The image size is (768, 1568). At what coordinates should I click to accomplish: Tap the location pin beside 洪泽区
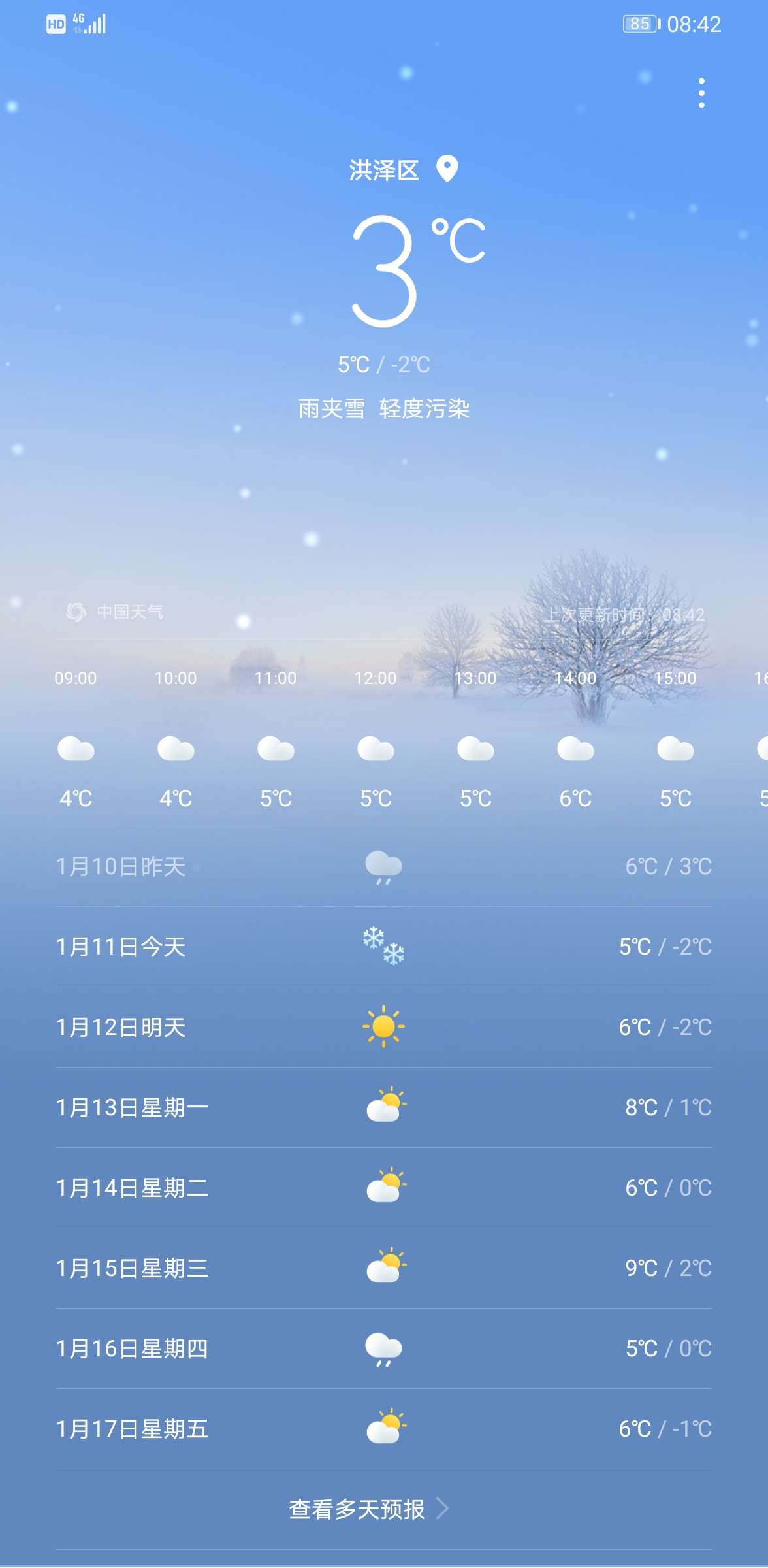pos(447,169)
